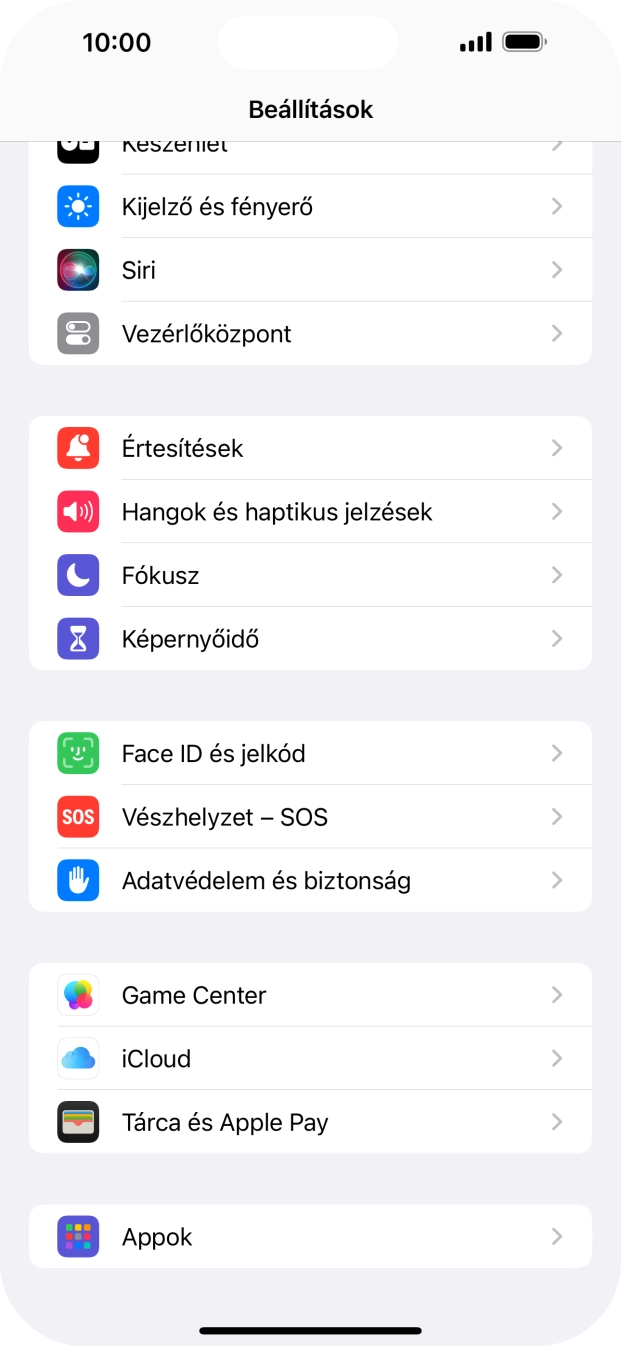Open the Appok row
Image resolution: width=621 pixels, height=1346 pixels.
[x=310, y=1237]
